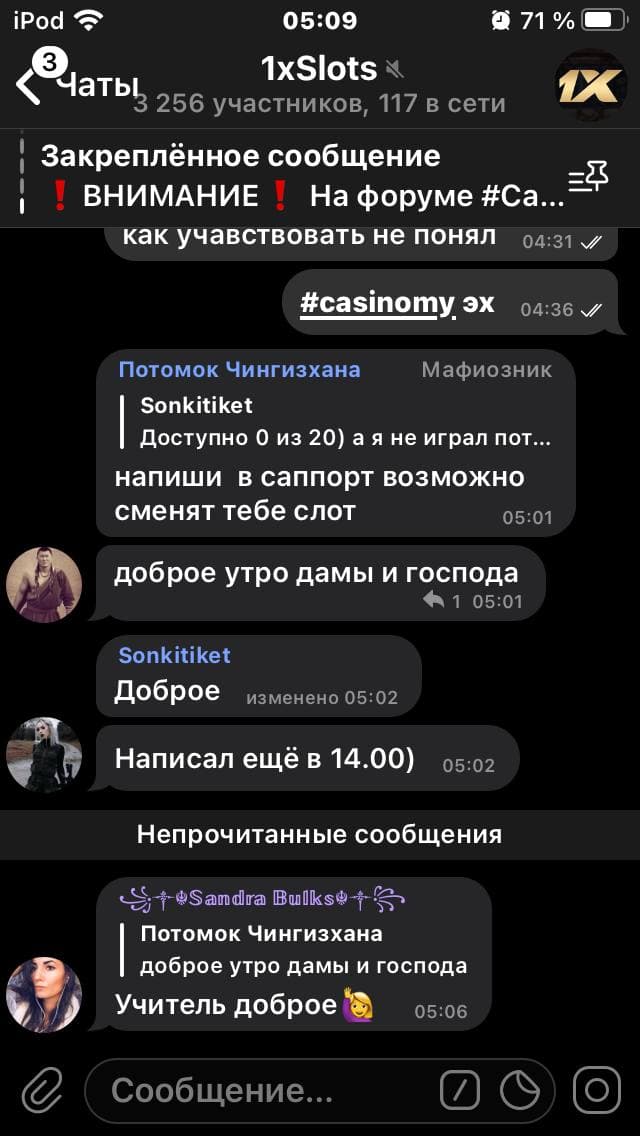Open the pinned message ВНИМАНИЕ

[x=300, y=177]
